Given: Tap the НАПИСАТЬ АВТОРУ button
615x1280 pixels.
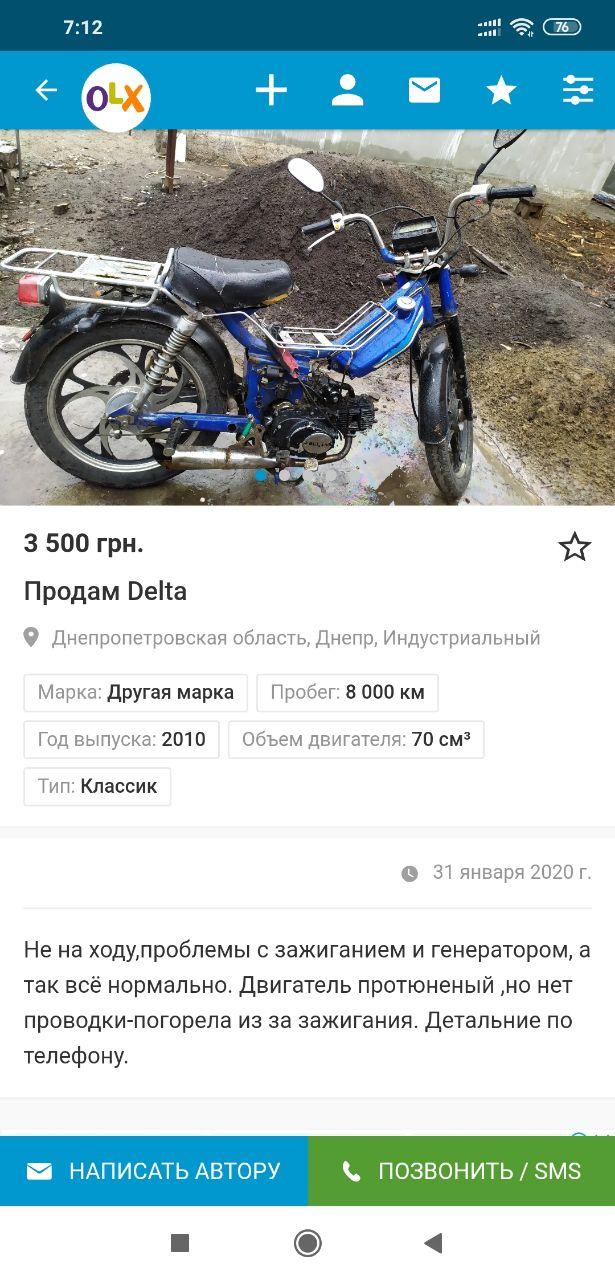Looking at the screenshot, I should point(154,1171).
